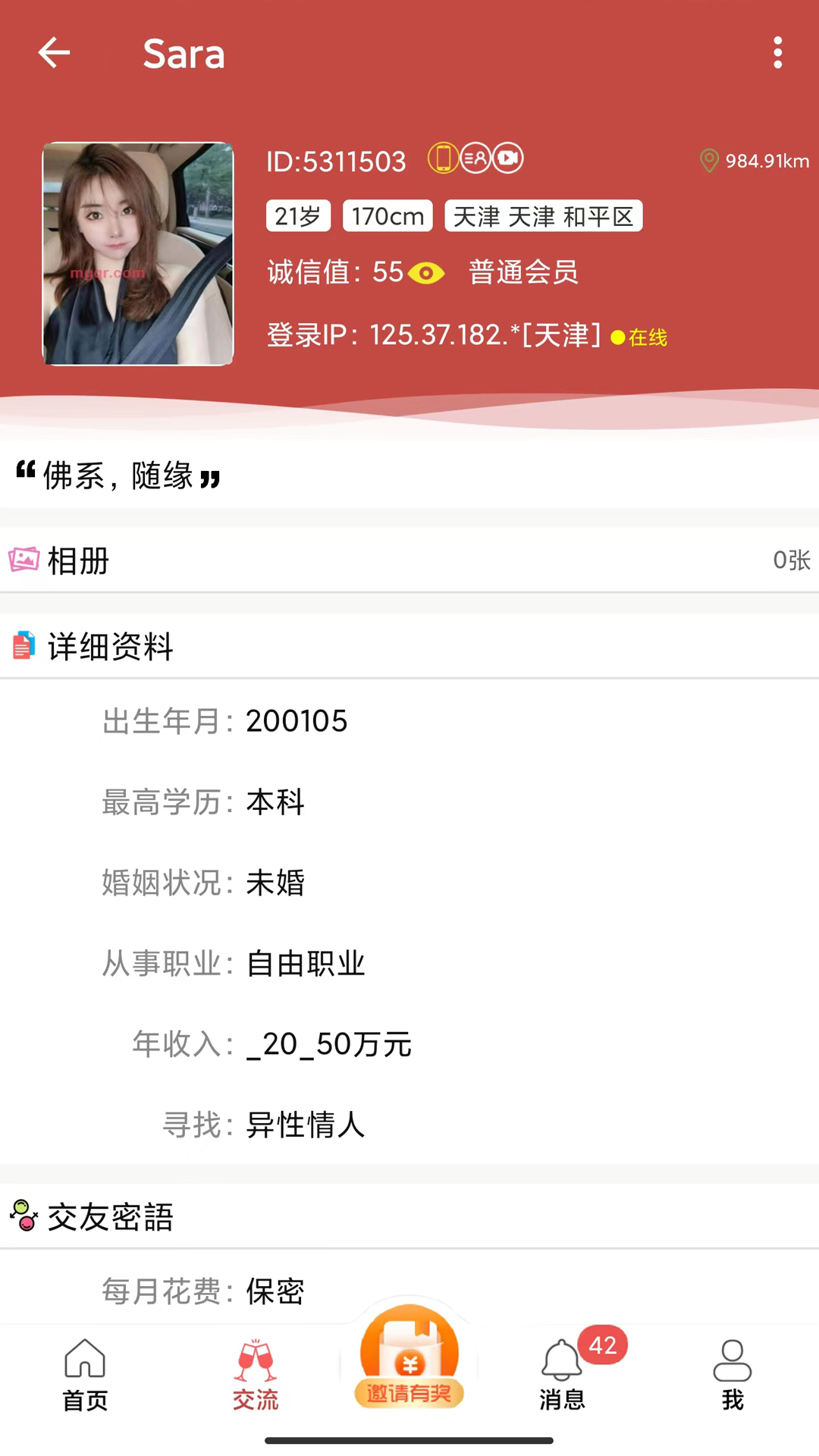This screenshot has width=819, height=1456.
Task: Open the ID card verification icon
Action: (475, 158)
